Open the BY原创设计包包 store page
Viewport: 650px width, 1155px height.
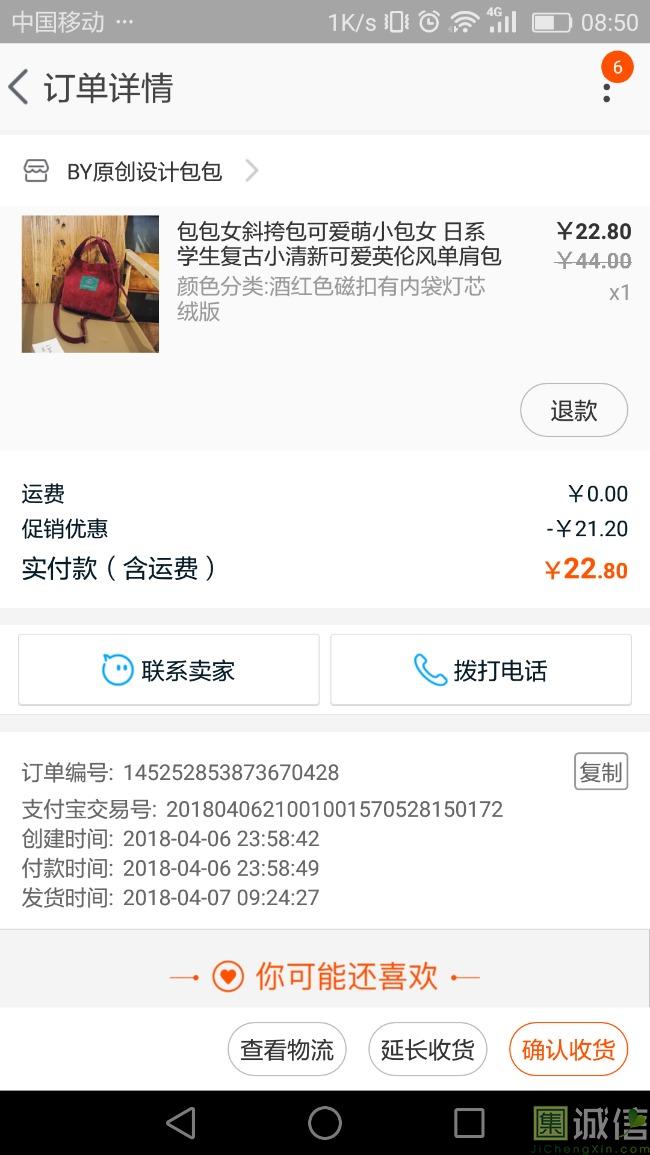141,171
